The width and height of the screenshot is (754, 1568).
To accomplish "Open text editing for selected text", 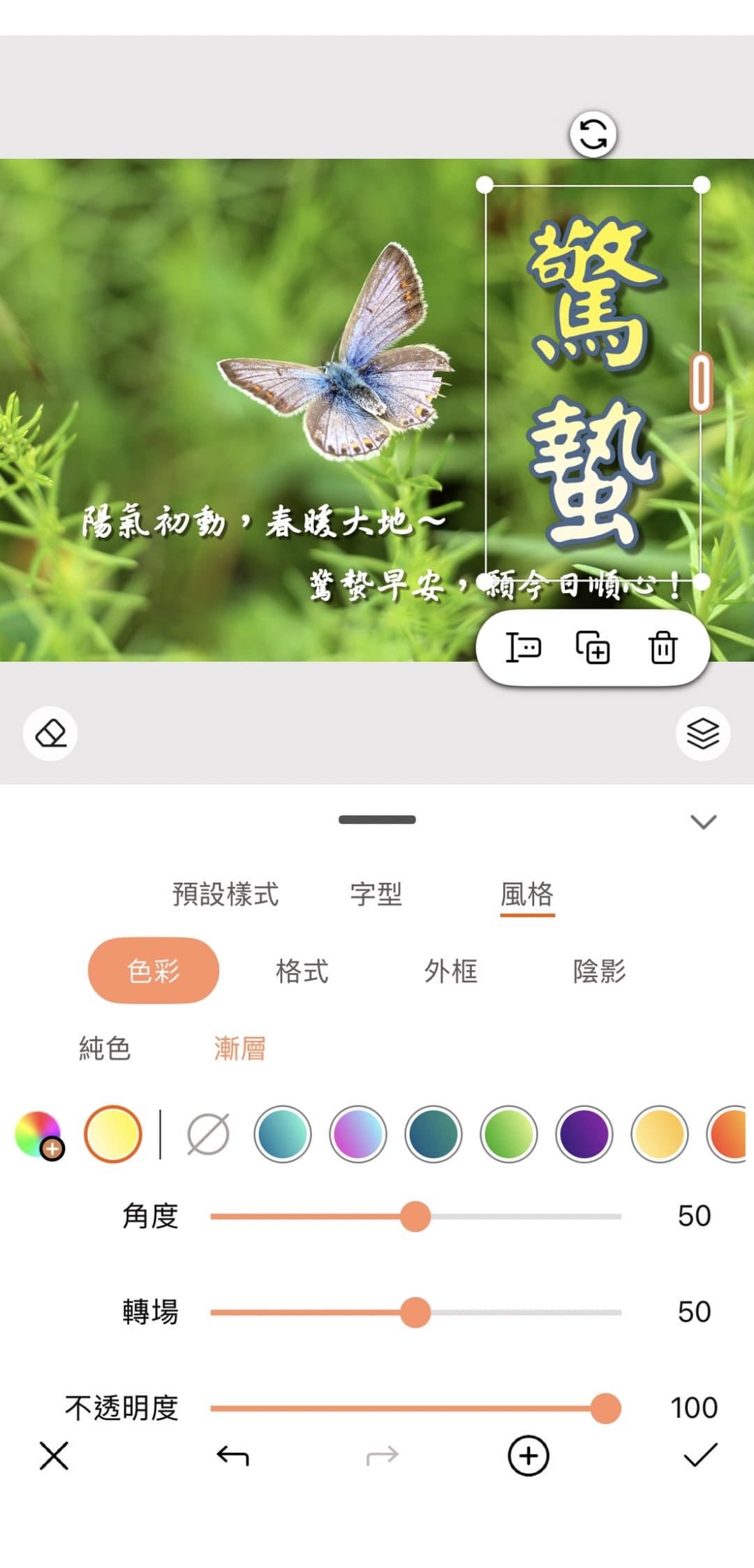I will pos(525,649).
